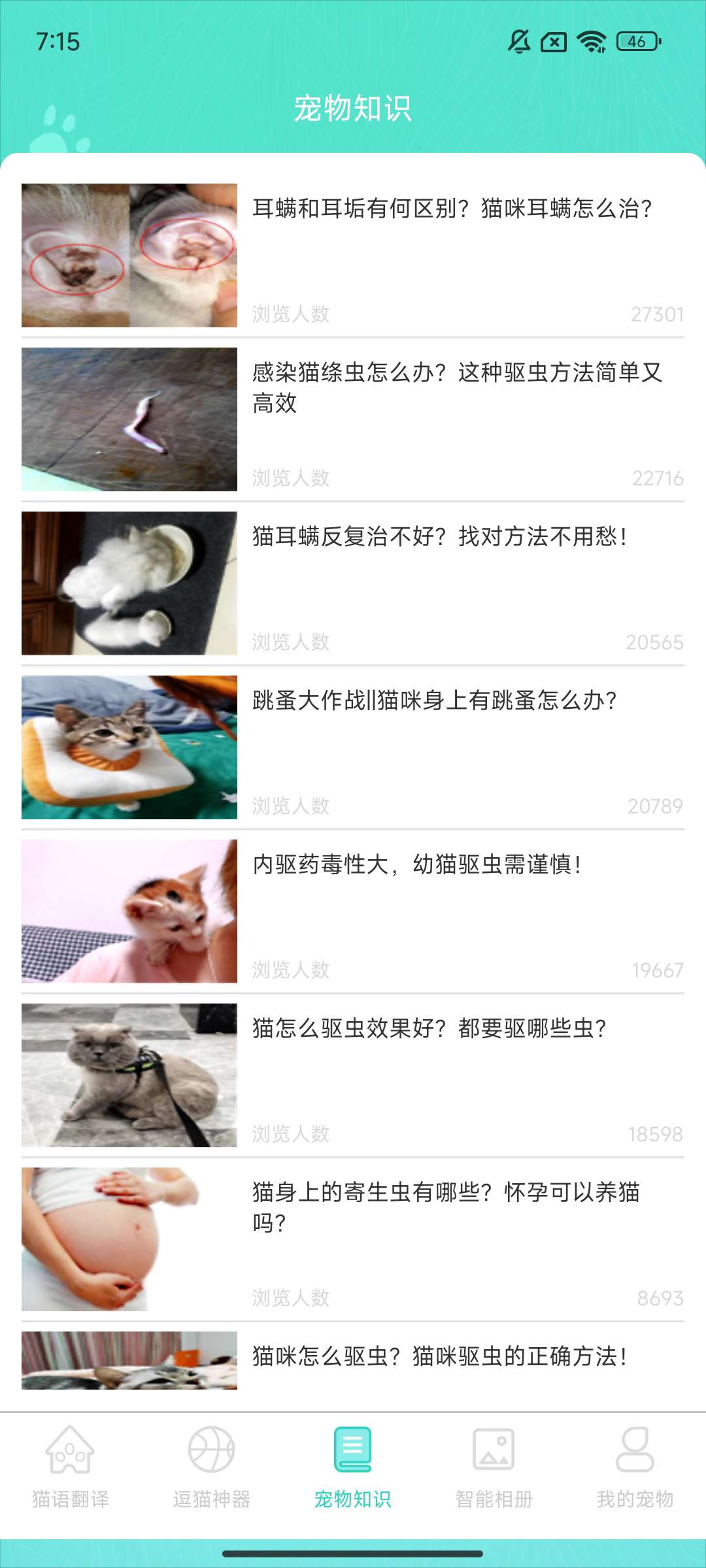This screenshot has height=1568, width=706.
Task: View article 猫怎么驱虫效果好
Action: pos(429,1029)
